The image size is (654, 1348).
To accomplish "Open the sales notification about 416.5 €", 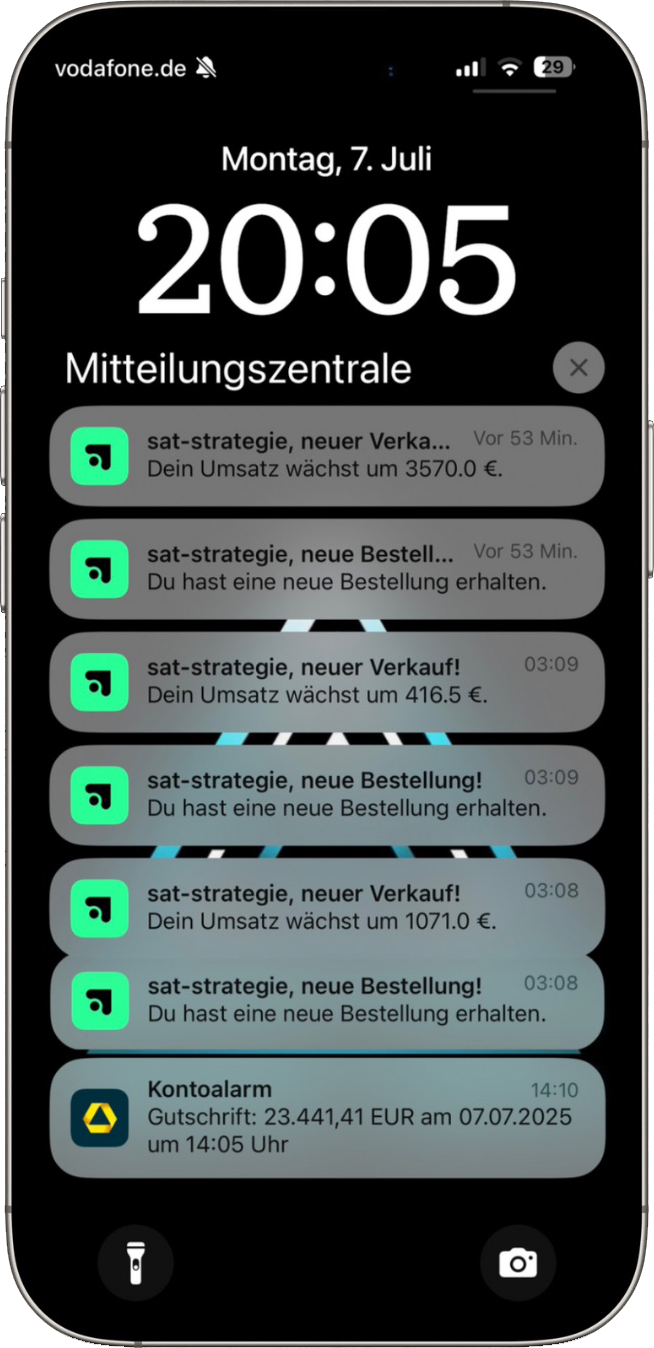I will (x=327, y=681).
